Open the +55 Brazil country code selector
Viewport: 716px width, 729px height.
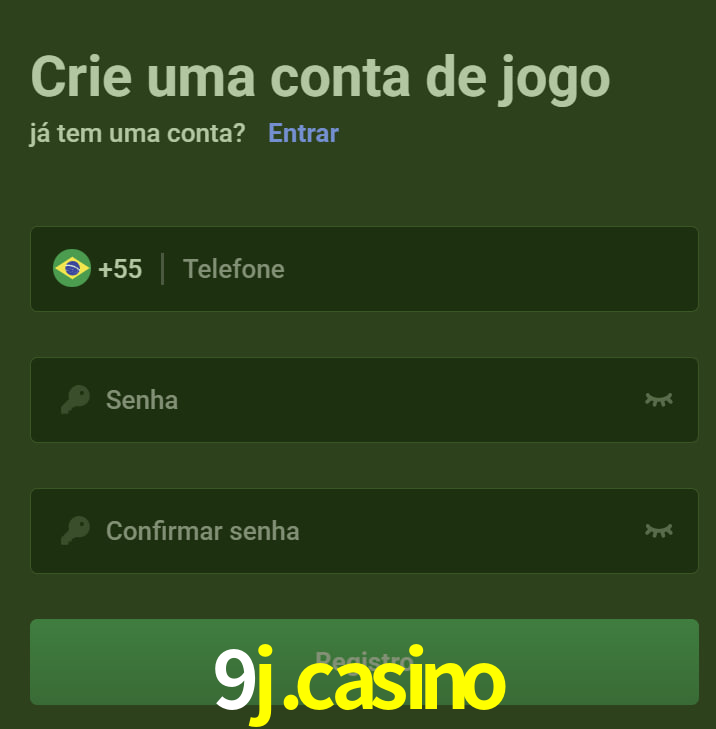tap(98, 269)
